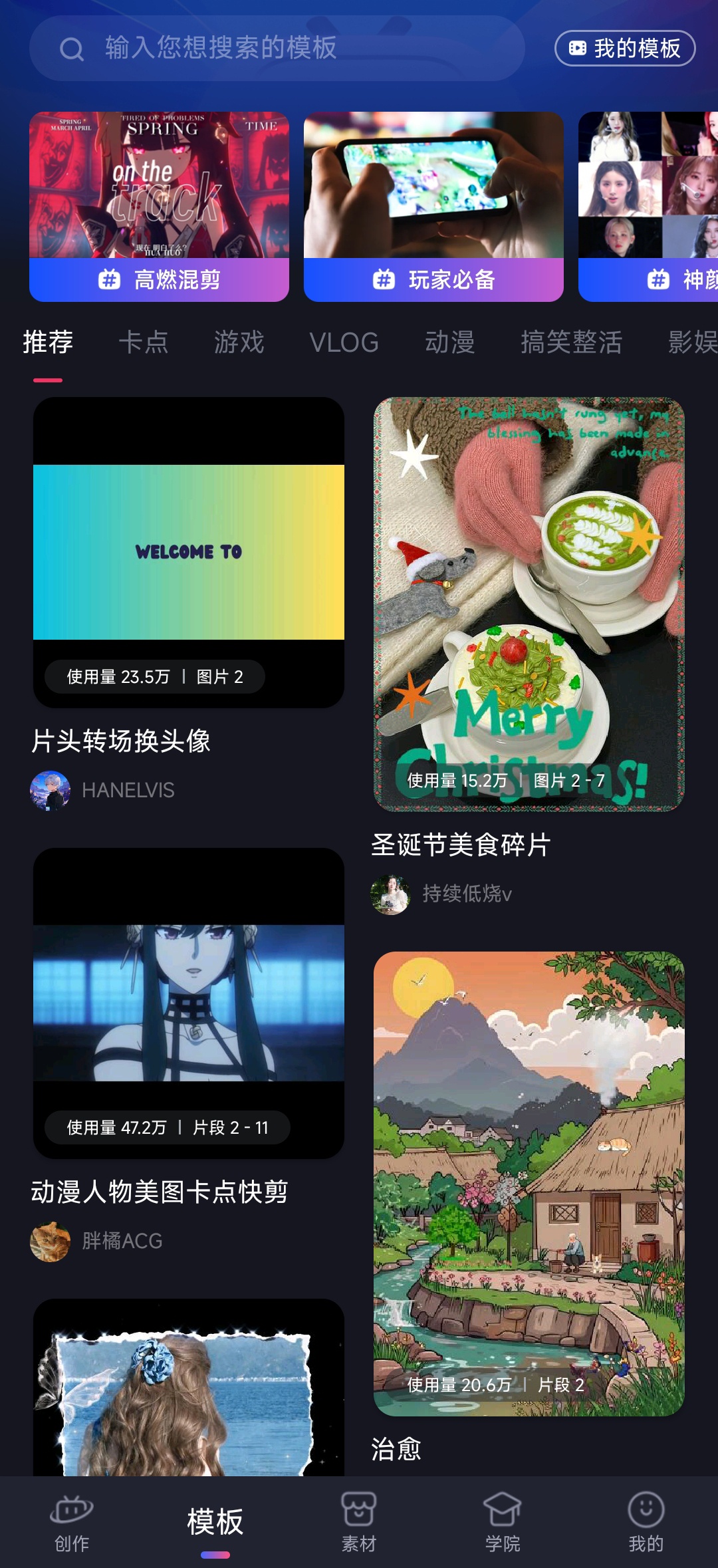This screenshot has height=1568, width=718.
Task: Open the 治愈 template
Action: pyautogui.click(x=529, y=1184)
